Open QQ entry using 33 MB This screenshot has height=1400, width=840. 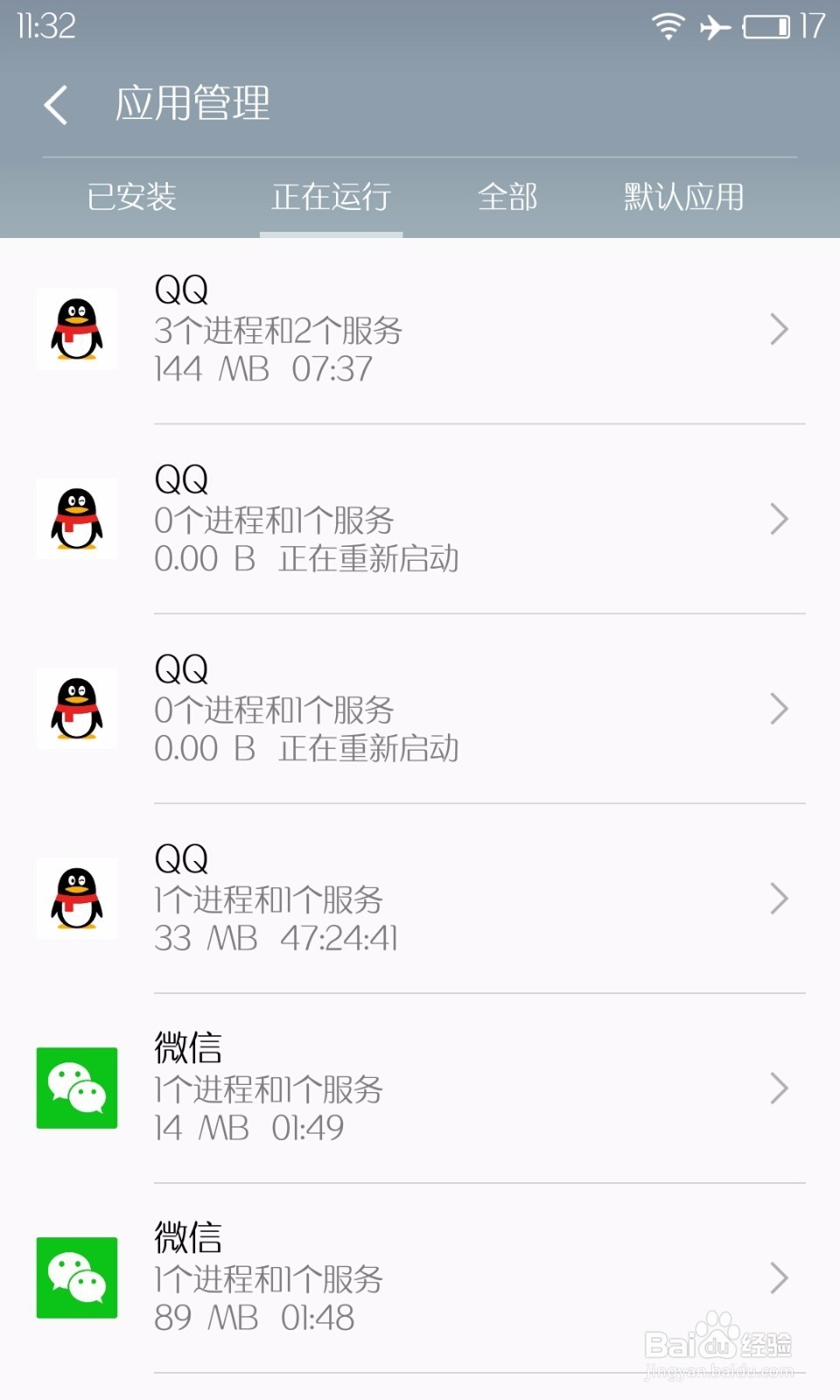(x=420, y=899)
